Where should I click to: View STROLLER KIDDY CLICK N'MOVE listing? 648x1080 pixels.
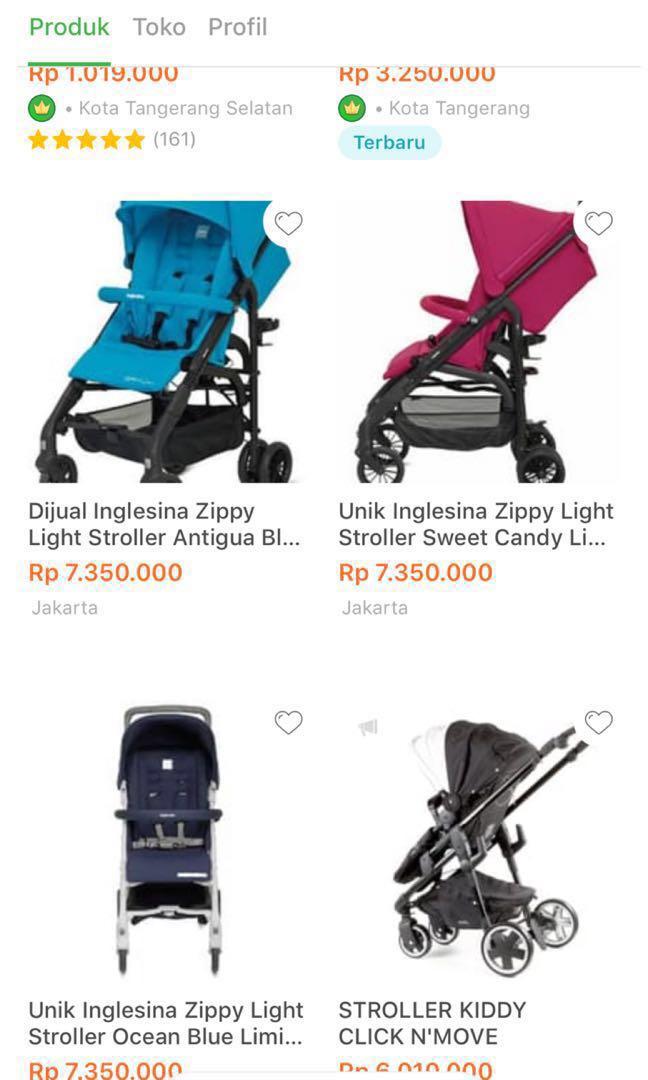tap(432, 1023)
